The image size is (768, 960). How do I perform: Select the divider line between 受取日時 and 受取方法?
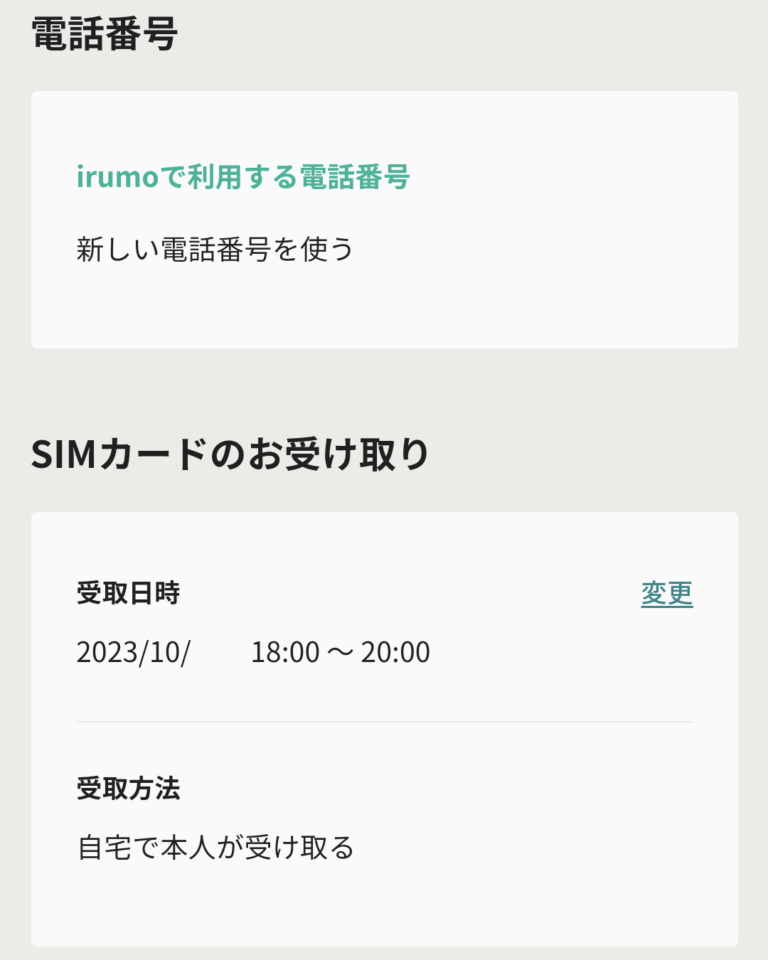pyautogui.click(x=384, y=718)
